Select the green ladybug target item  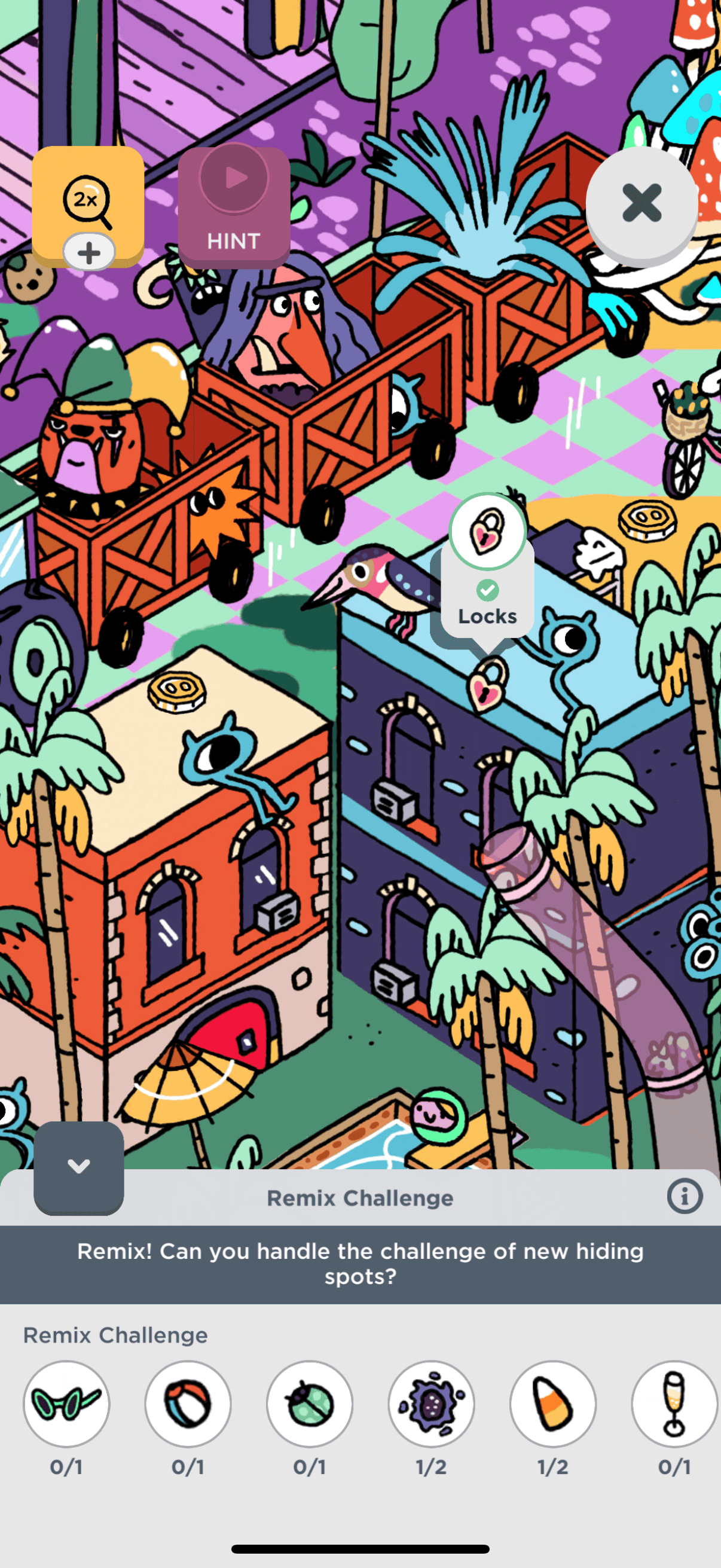pos(310,1403)
